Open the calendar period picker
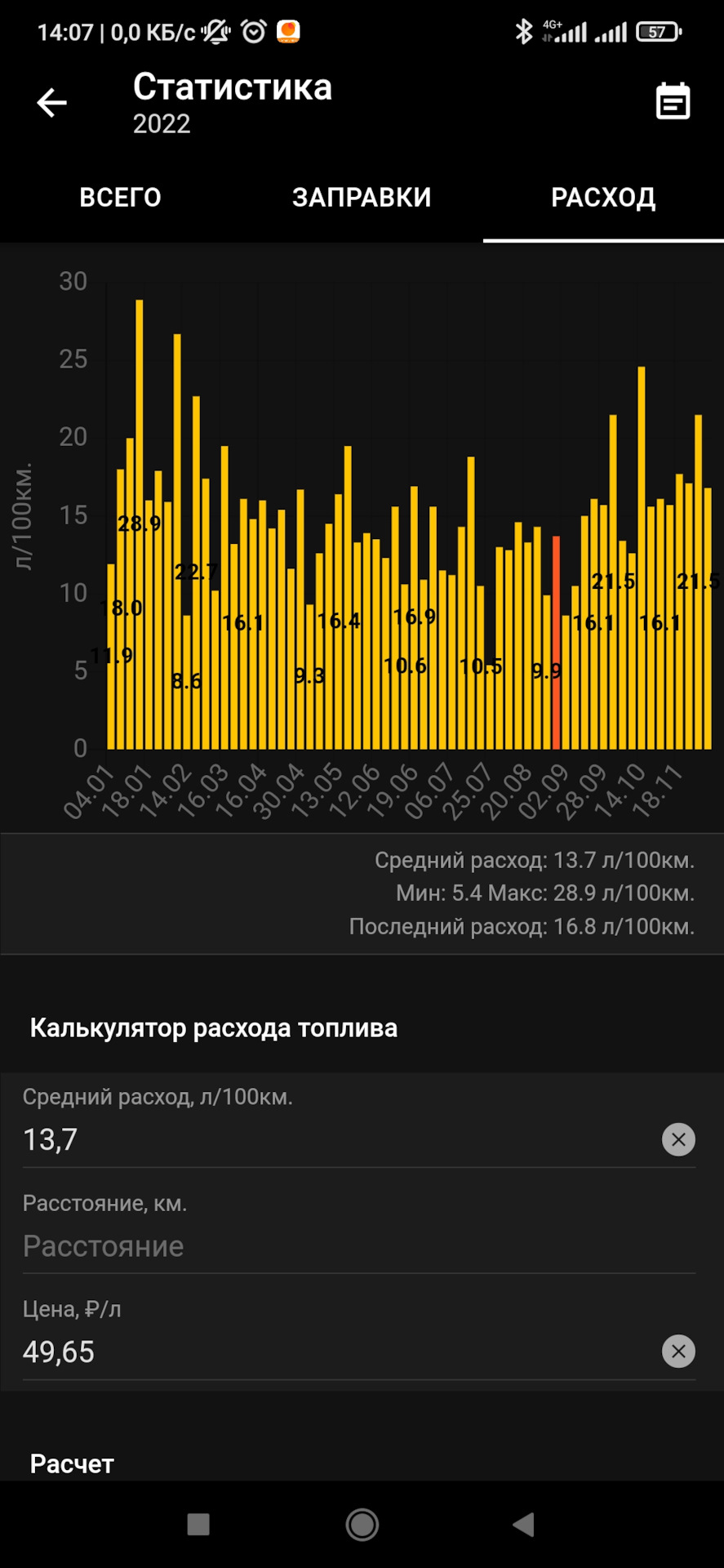Viewport: 724px width, 1568px height. pos(673,102)
